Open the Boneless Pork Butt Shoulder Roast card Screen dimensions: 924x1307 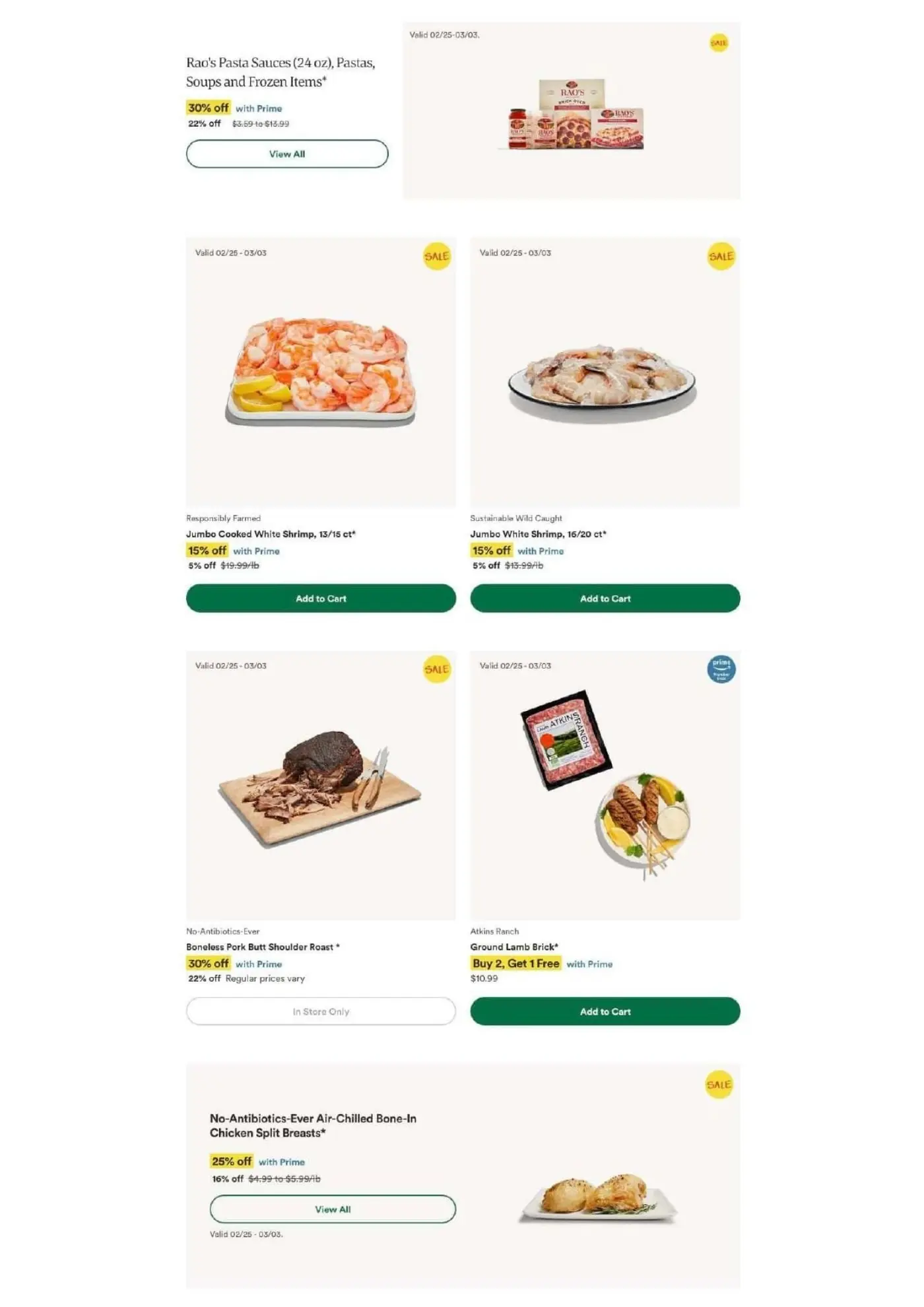[321, 786]
